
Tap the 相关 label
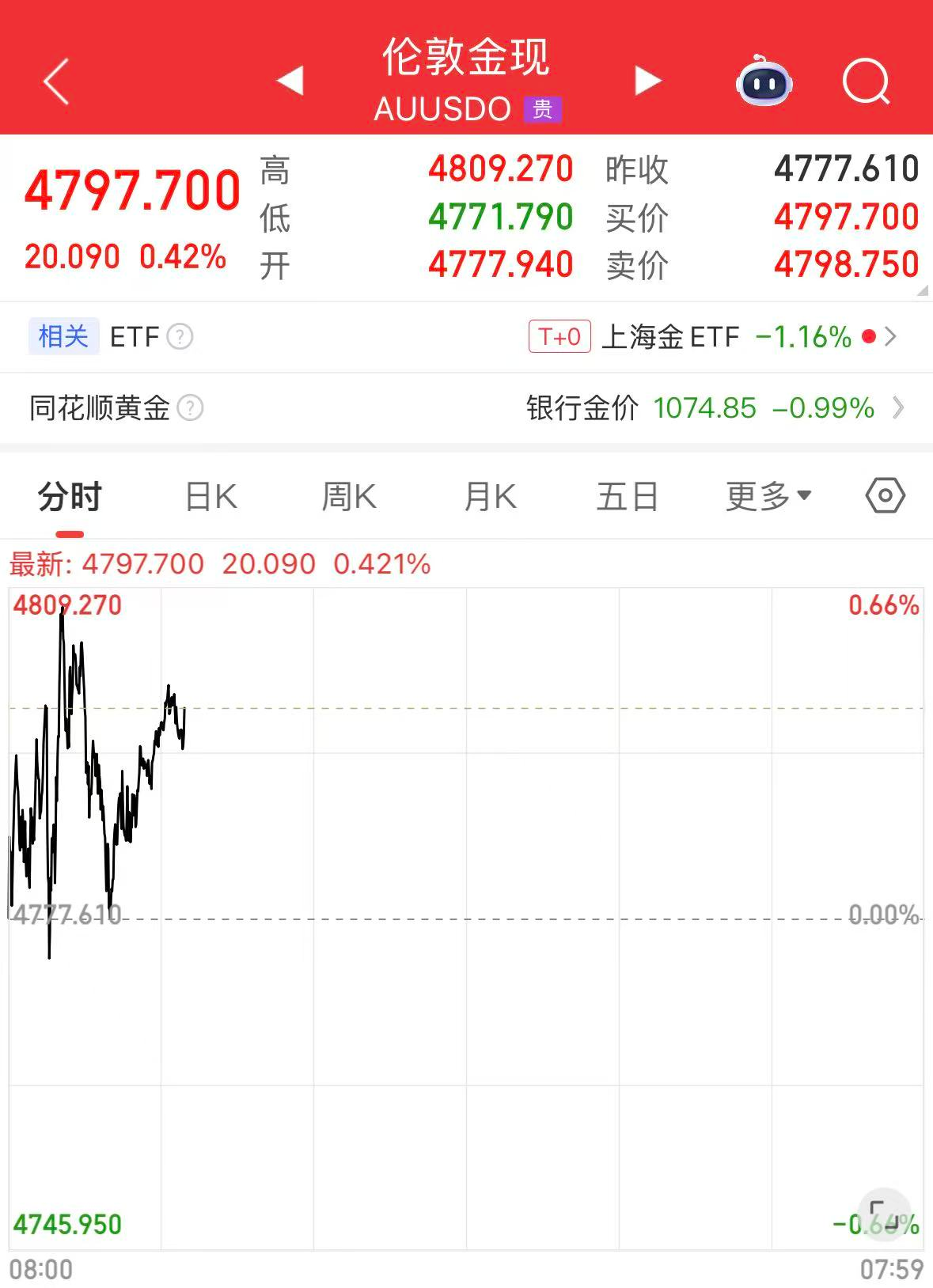coord(63,336)
